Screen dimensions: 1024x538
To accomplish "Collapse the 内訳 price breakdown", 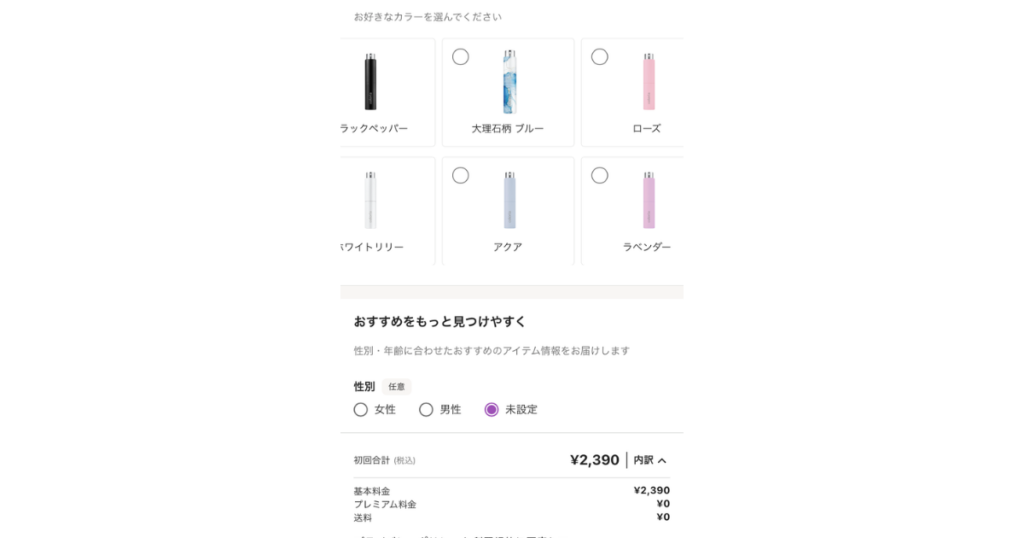I will point(650,460).
